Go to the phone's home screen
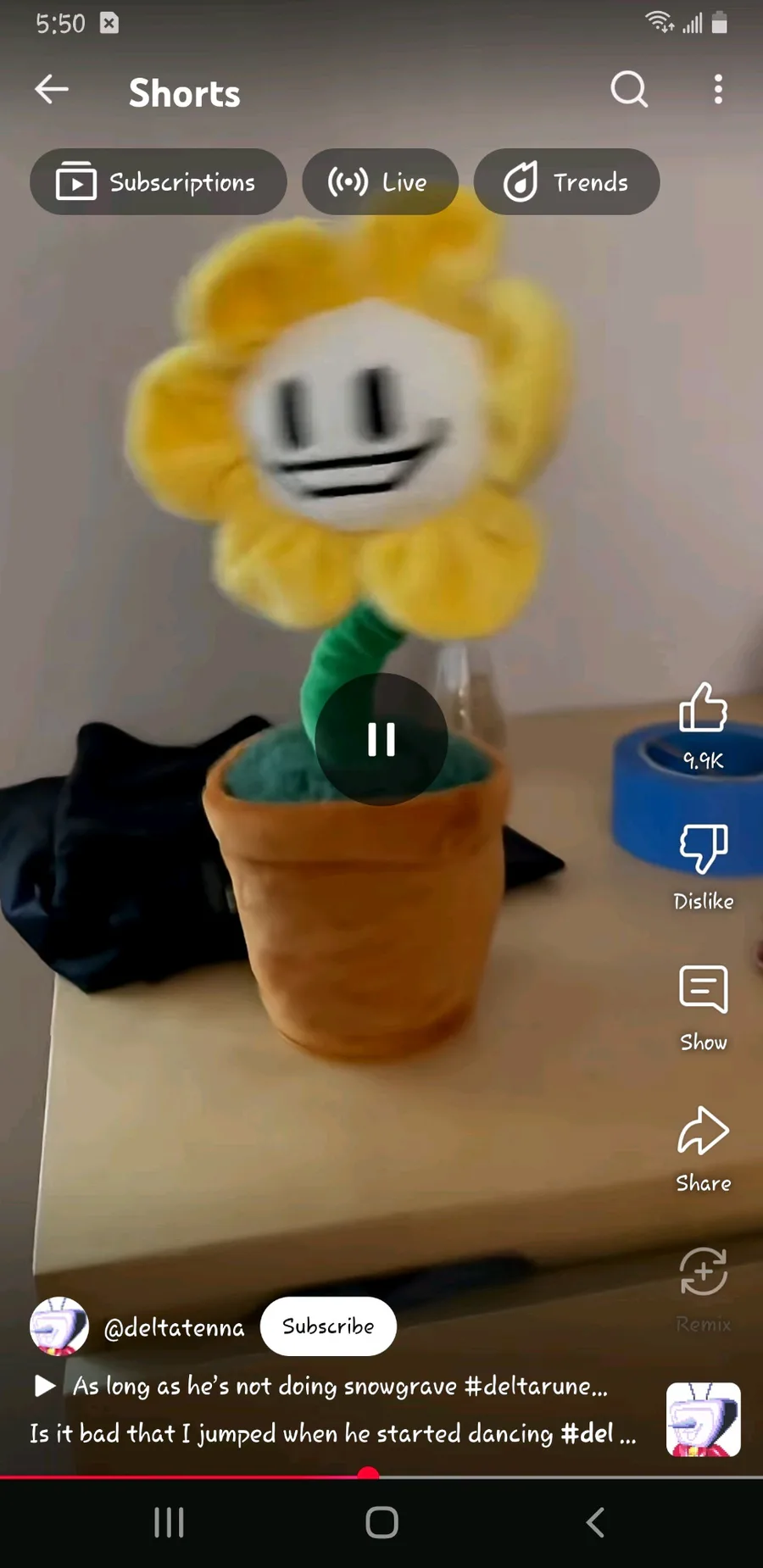Image resolution: width=763 pixels, height=1568 pixels. tap(381, 1522)
